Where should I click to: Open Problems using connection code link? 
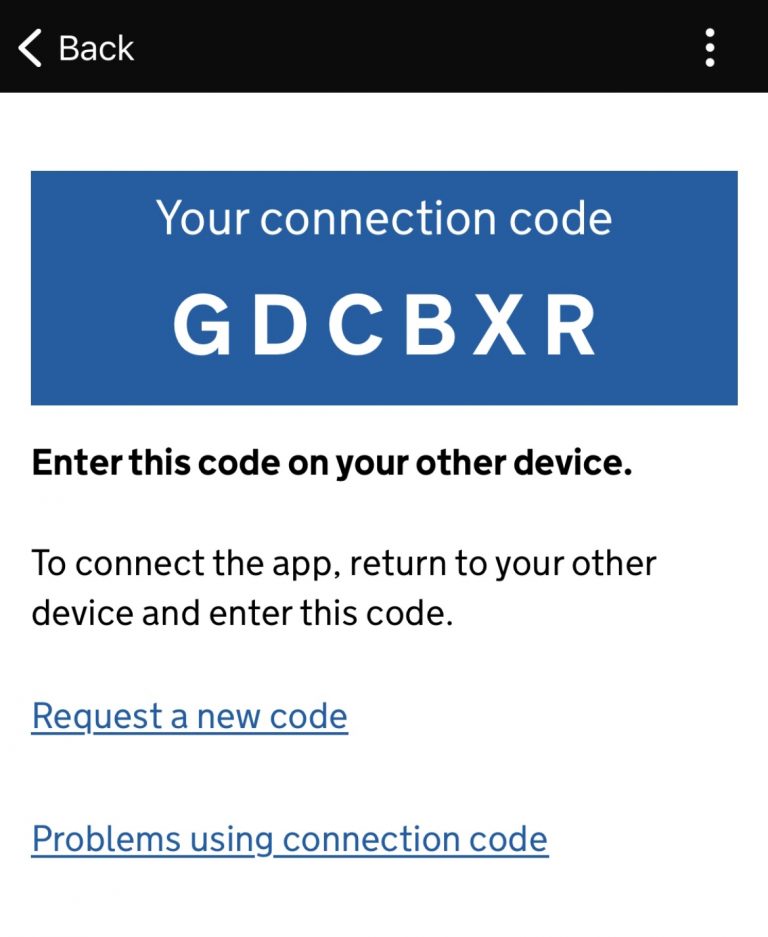(290, 838)
